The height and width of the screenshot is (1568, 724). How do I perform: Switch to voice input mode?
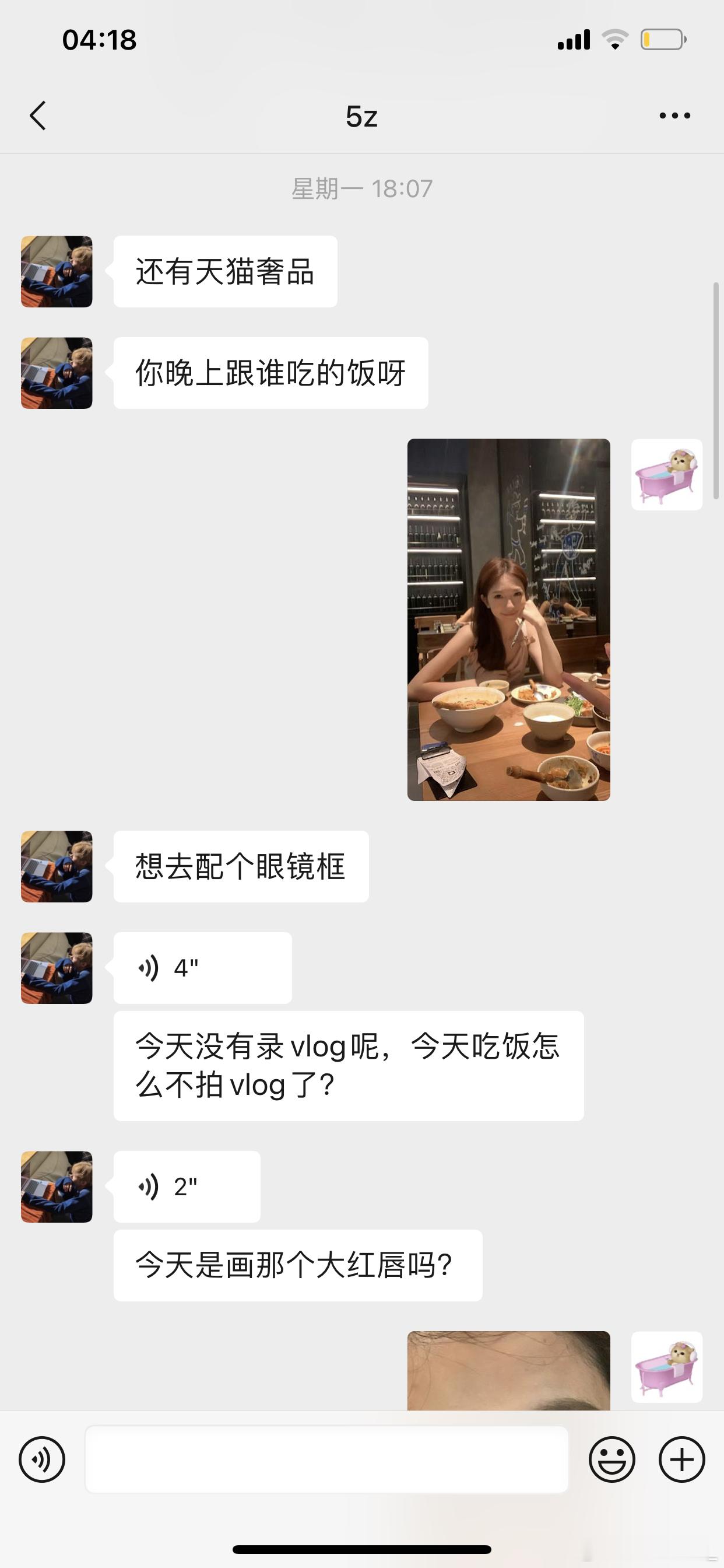click(42, 1459)
